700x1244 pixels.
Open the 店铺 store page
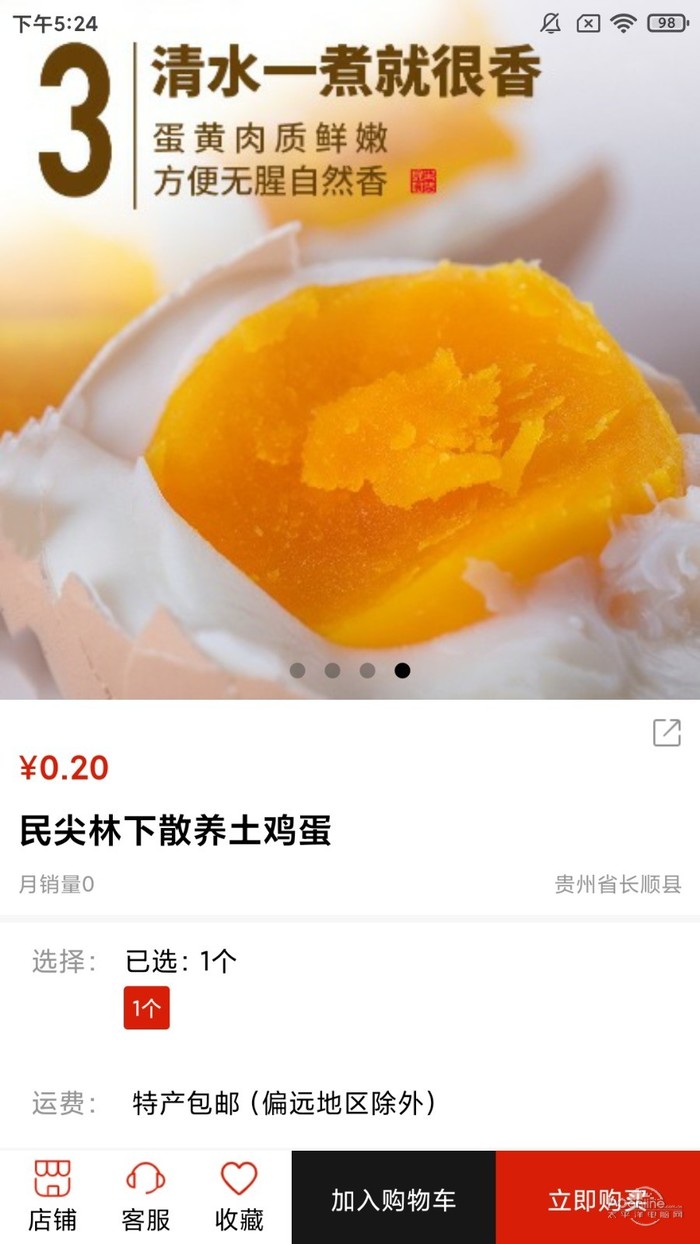52,1196
